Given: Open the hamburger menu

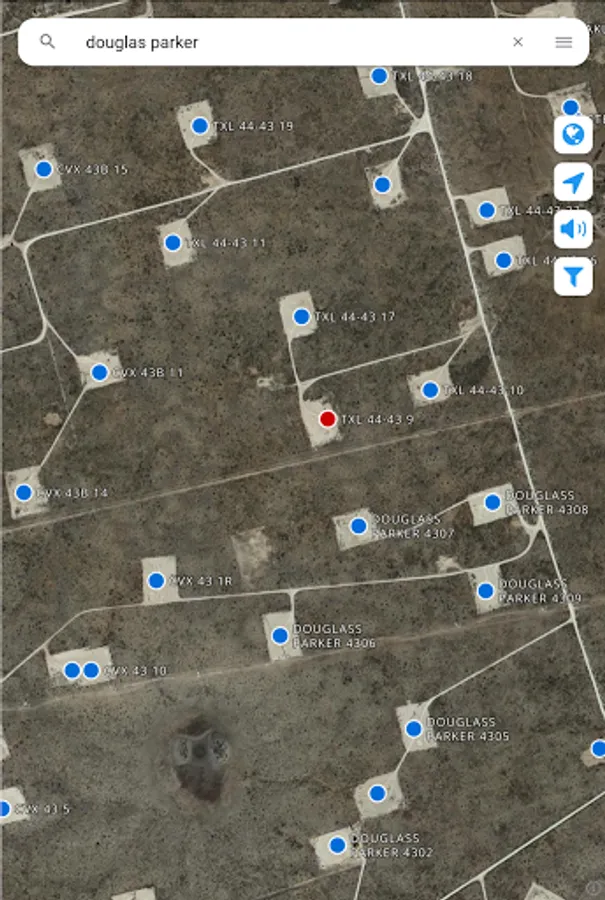Looking at the screenshot, I should coord(564,42).
